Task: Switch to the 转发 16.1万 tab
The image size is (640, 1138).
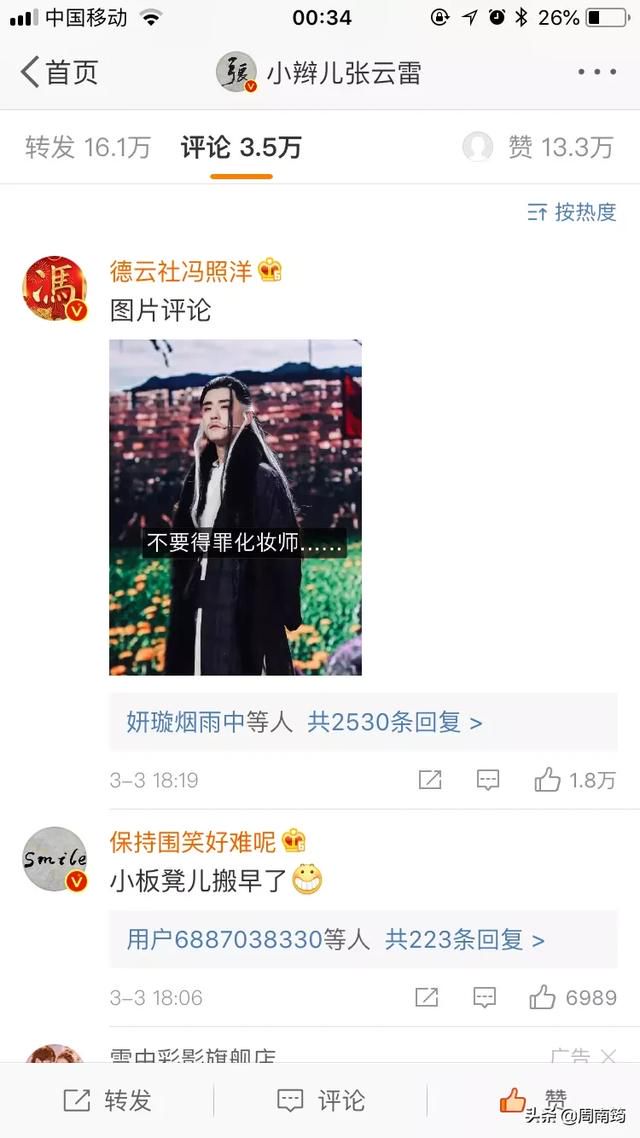Action: [x=87, y=148]
